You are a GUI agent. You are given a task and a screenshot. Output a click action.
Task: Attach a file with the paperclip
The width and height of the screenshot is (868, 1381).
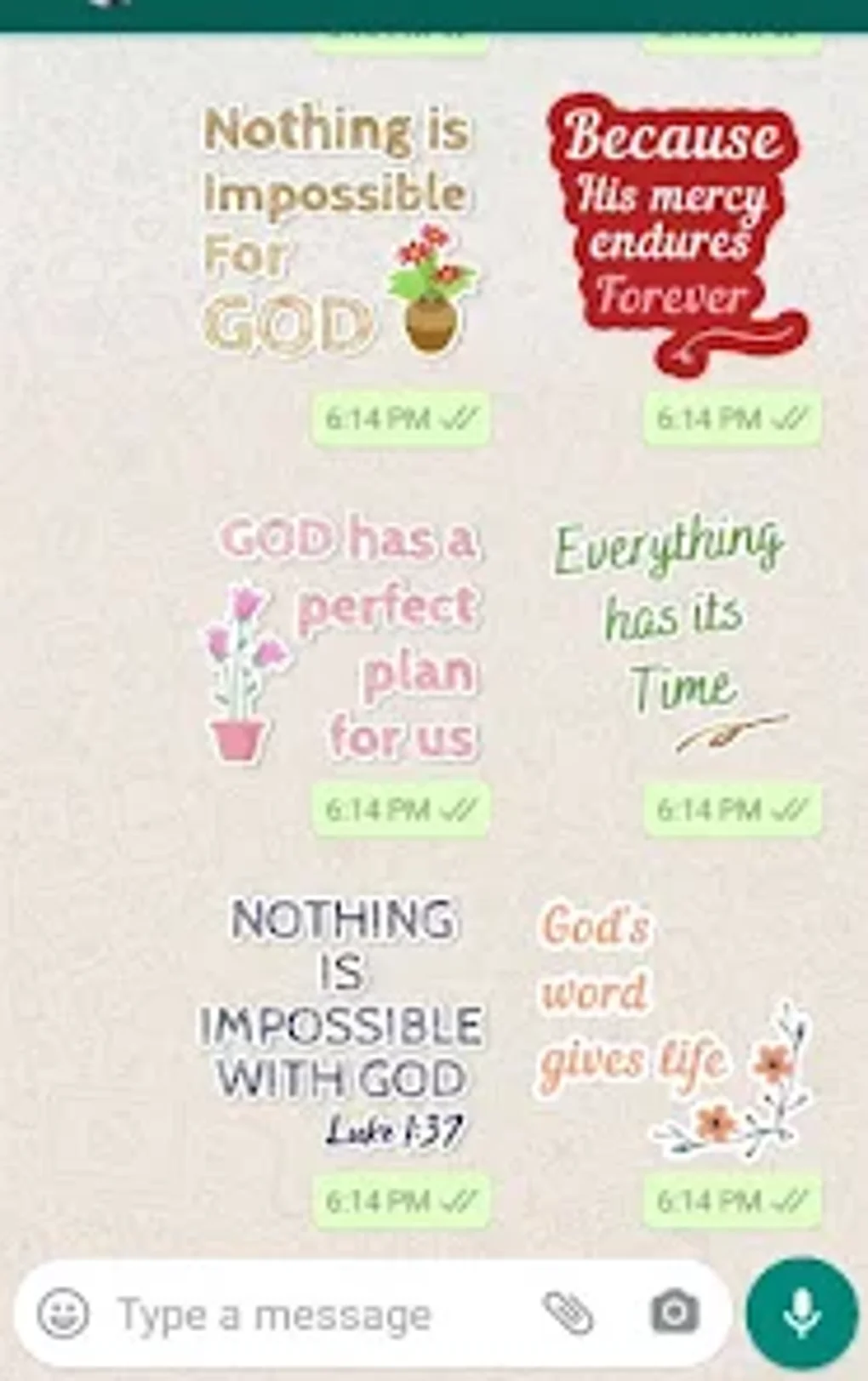[568, 1313]
